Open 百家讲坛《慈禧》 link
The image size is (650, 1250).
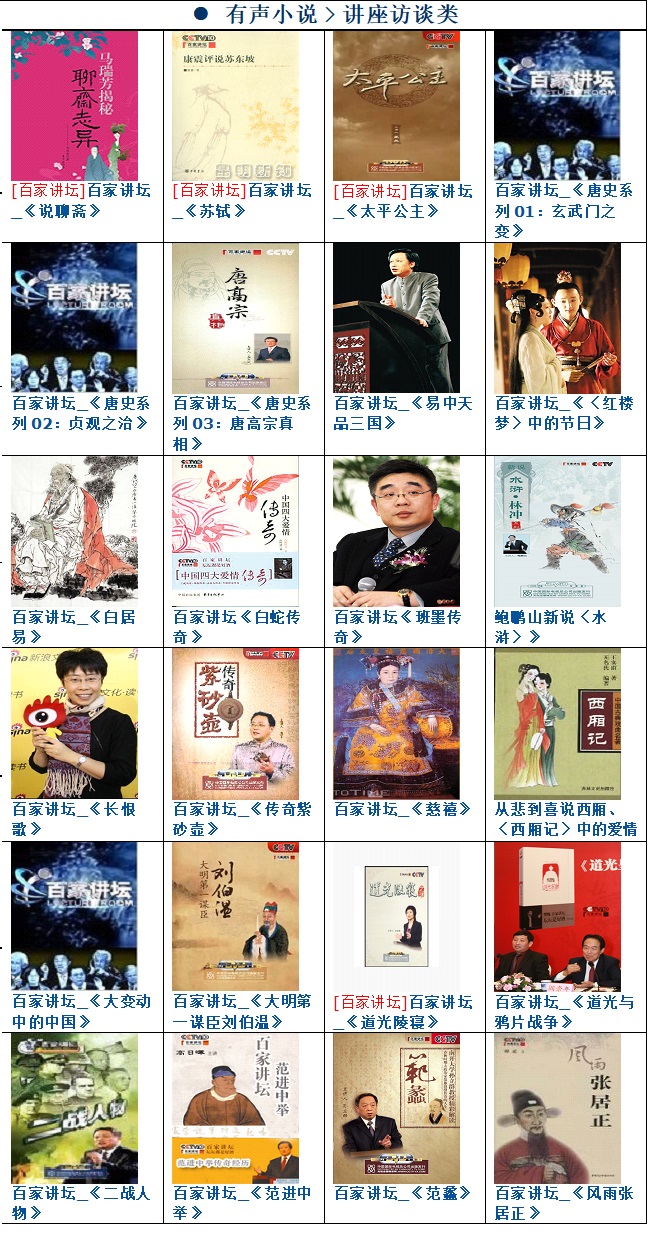tap(402, 809)
